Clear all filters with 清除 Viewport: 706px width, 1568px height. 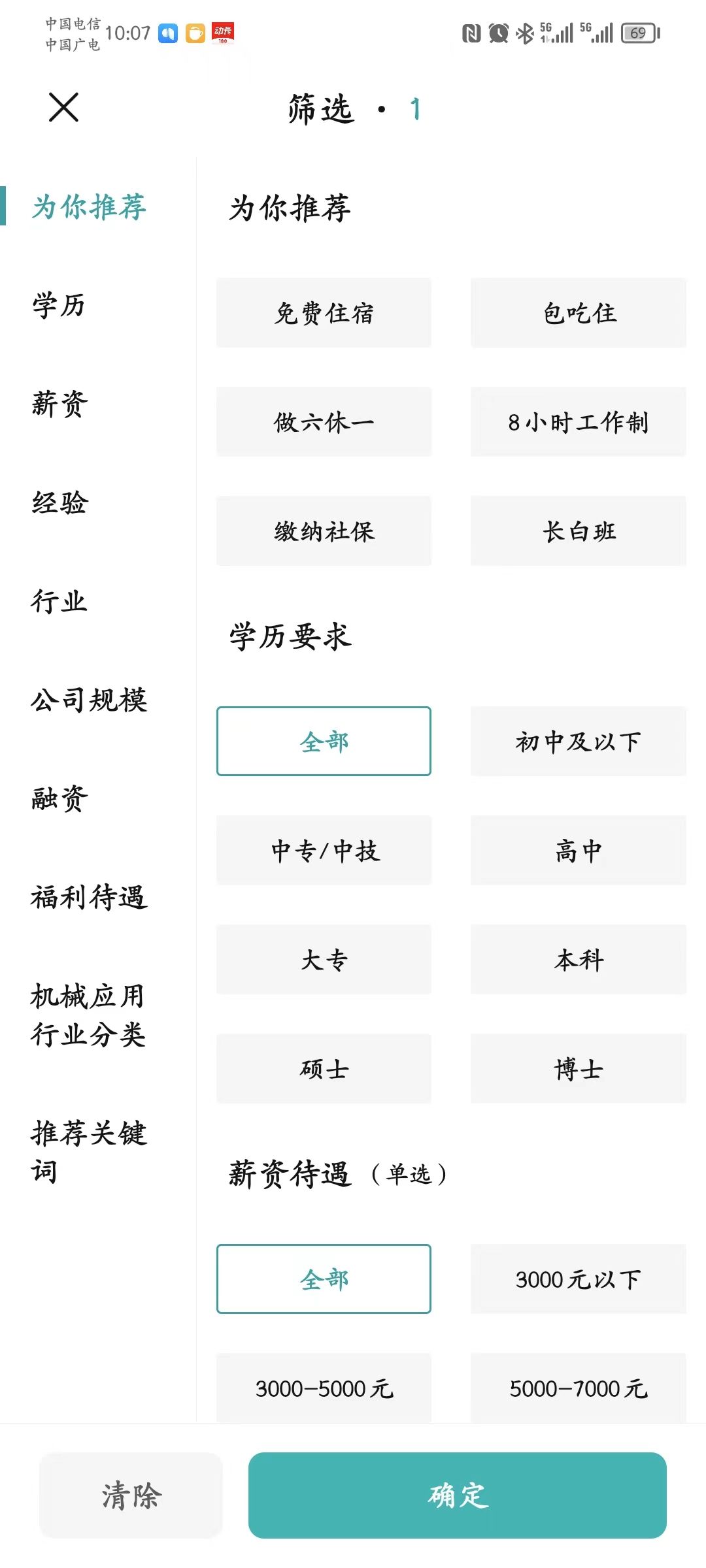pyautogui.click(x=131, y=1495)
